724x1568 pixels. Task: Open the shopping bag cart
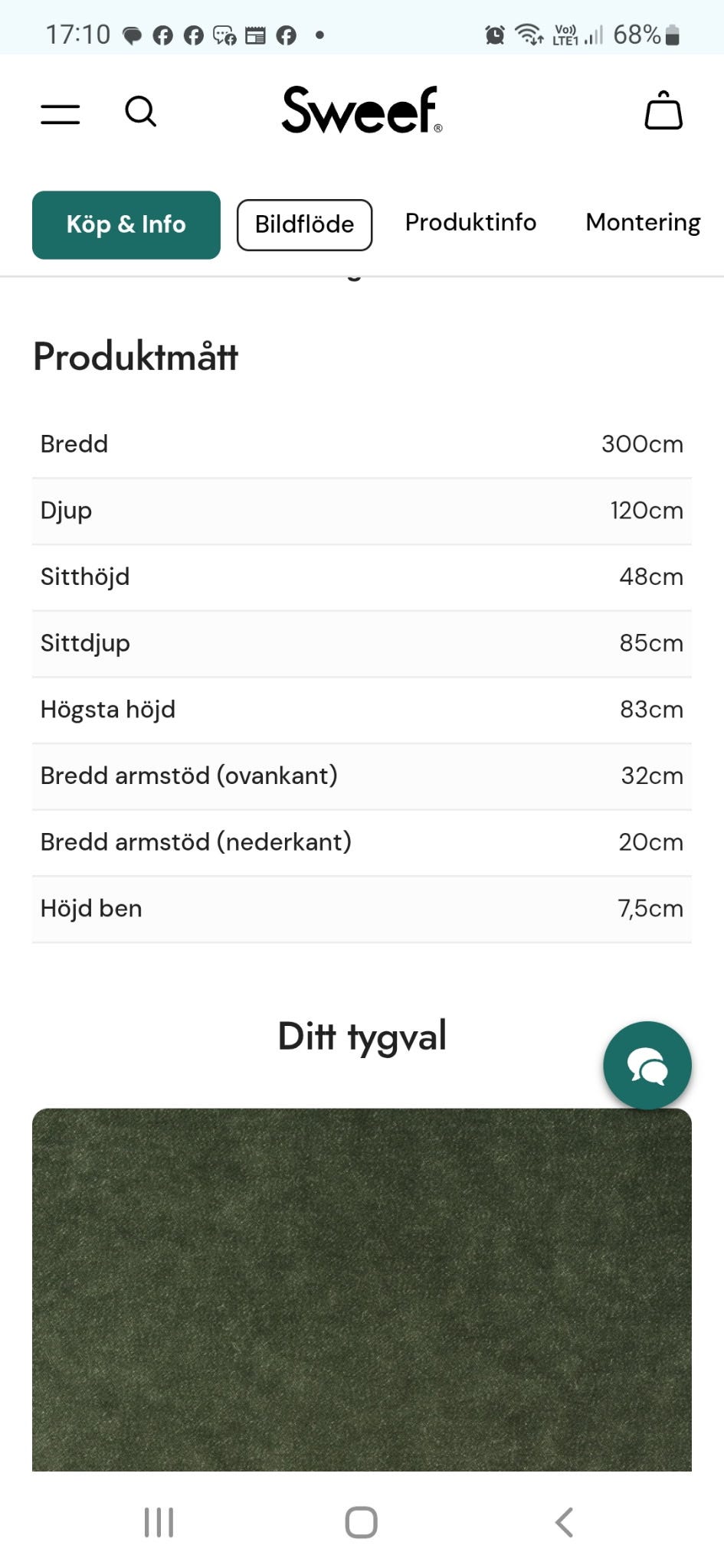(x=663, y=110)
